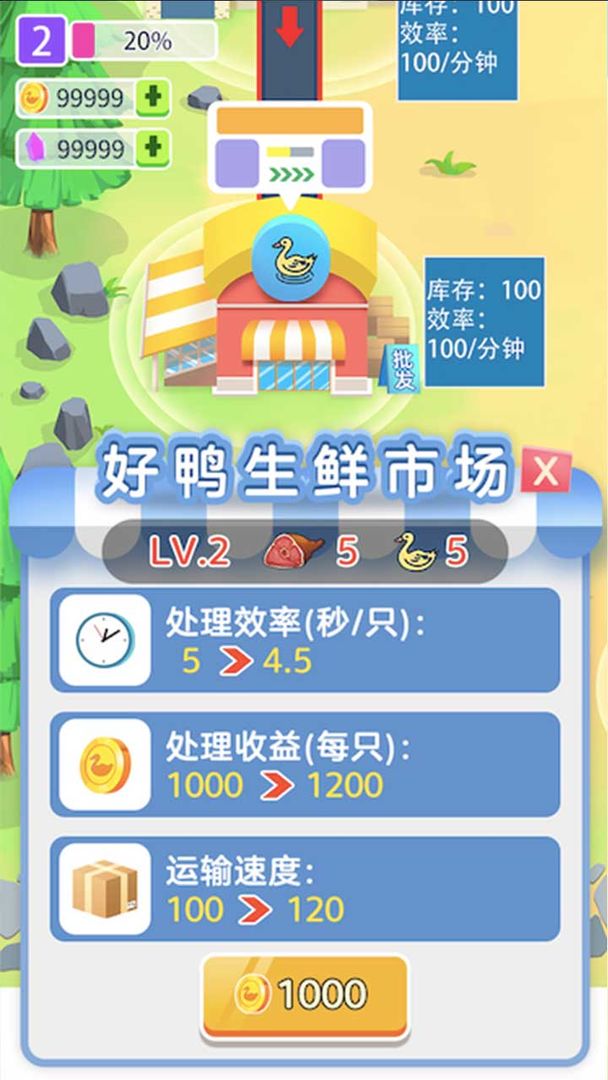
Task: Close the 好鸭生鲜市场 upgrade panel
Action: [545, 472]
